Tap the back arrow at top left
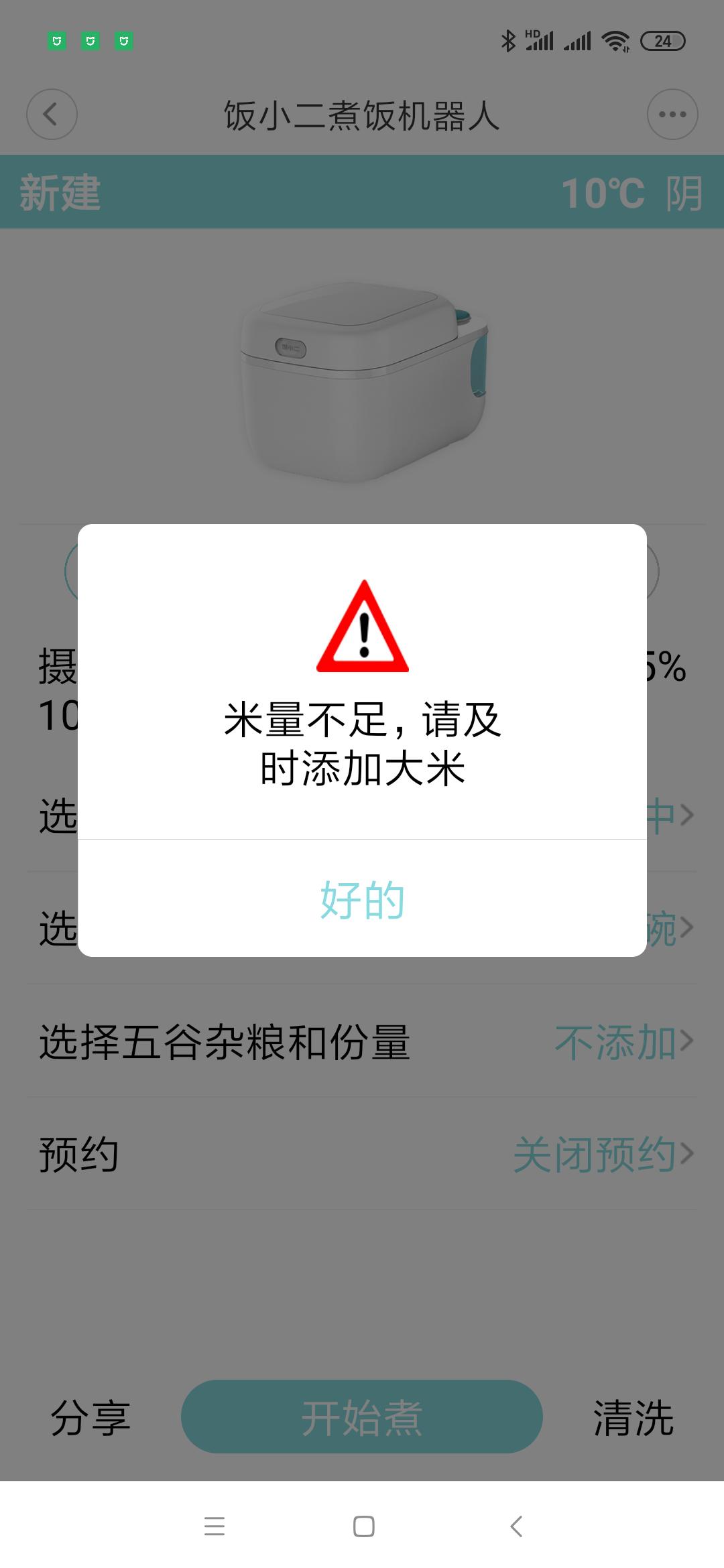The width and height of the screenshot is (724, 1568). tap(52, 114)
